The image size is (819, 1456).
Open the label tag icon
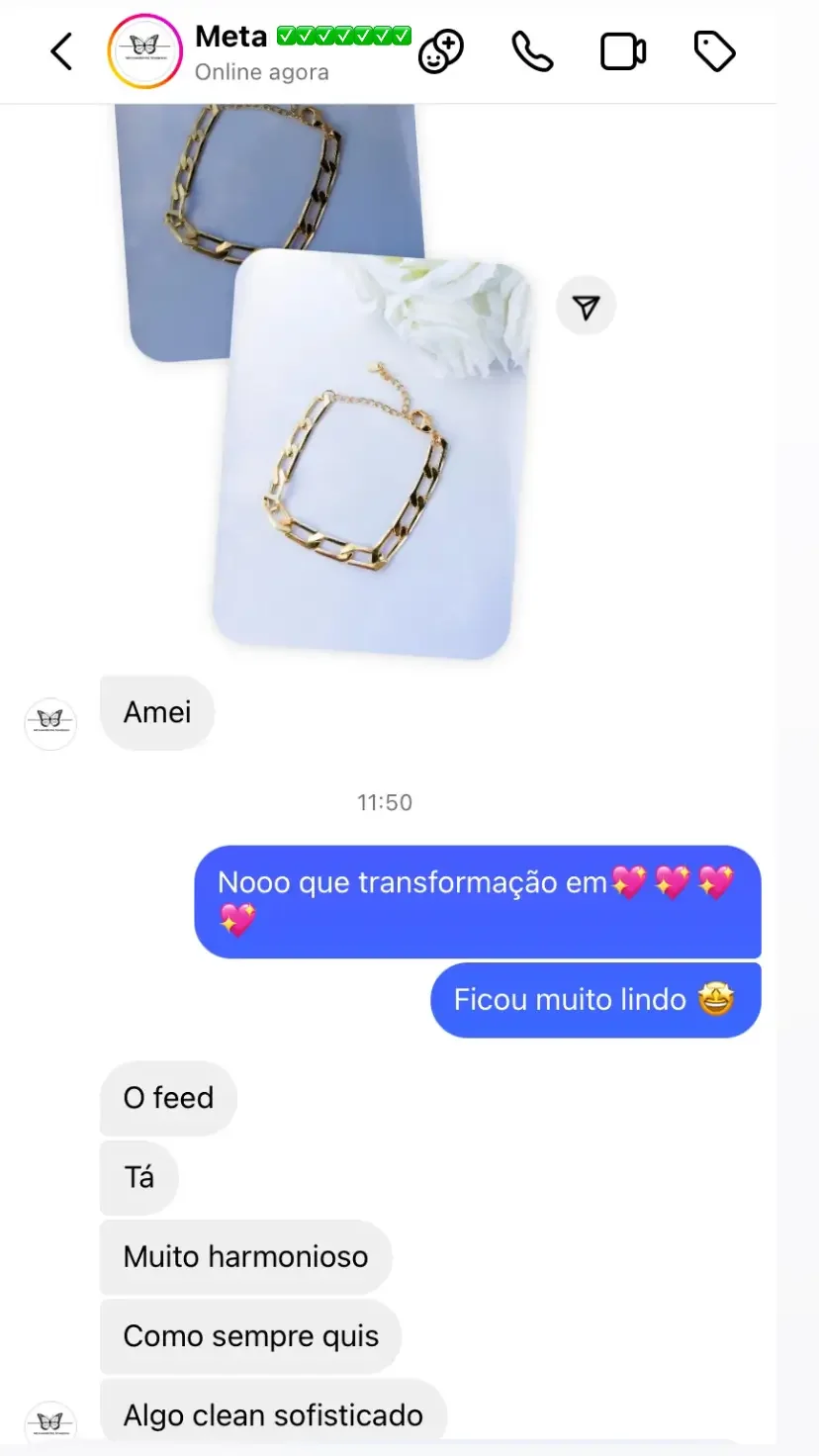tap(713, 51)
